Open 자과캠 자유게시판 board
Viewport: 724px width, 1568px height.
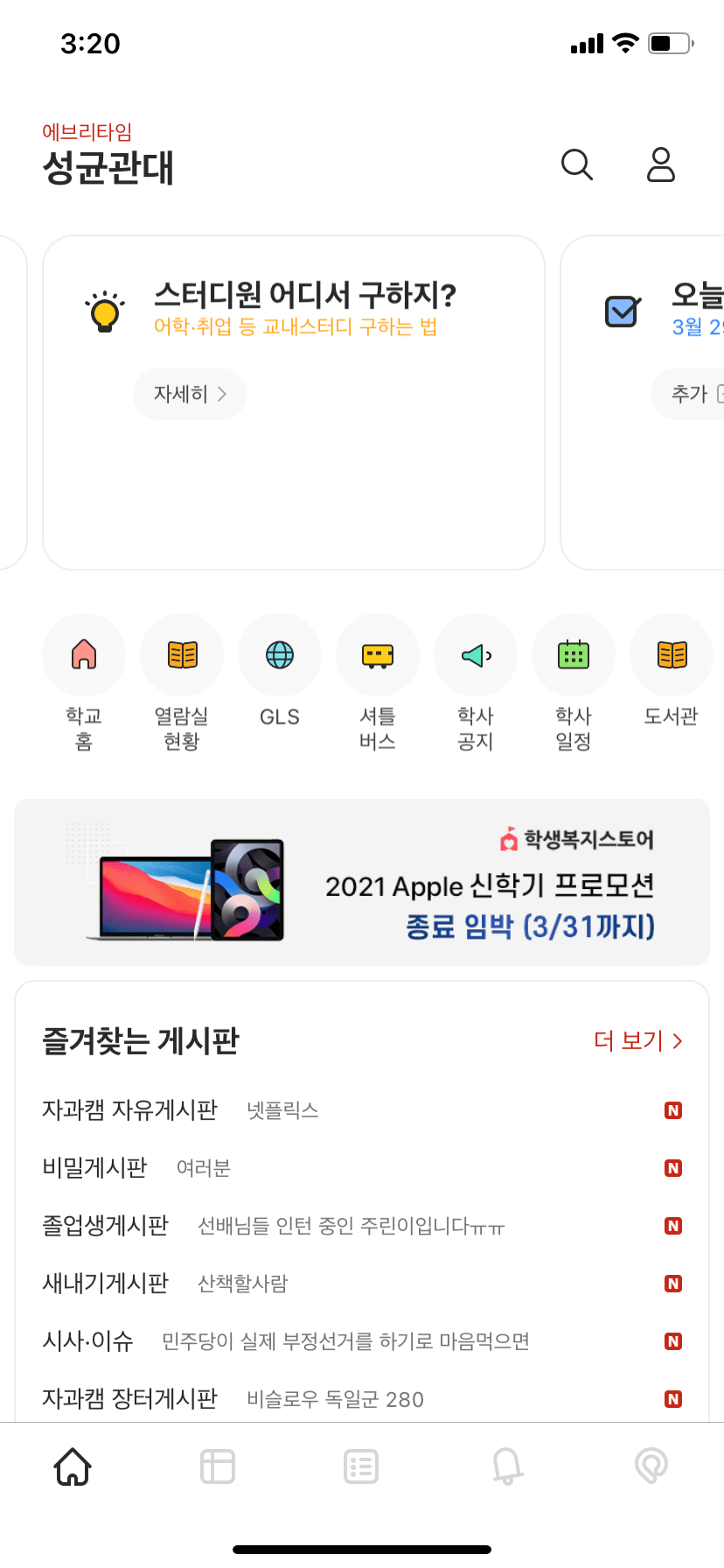(129, 1110)
